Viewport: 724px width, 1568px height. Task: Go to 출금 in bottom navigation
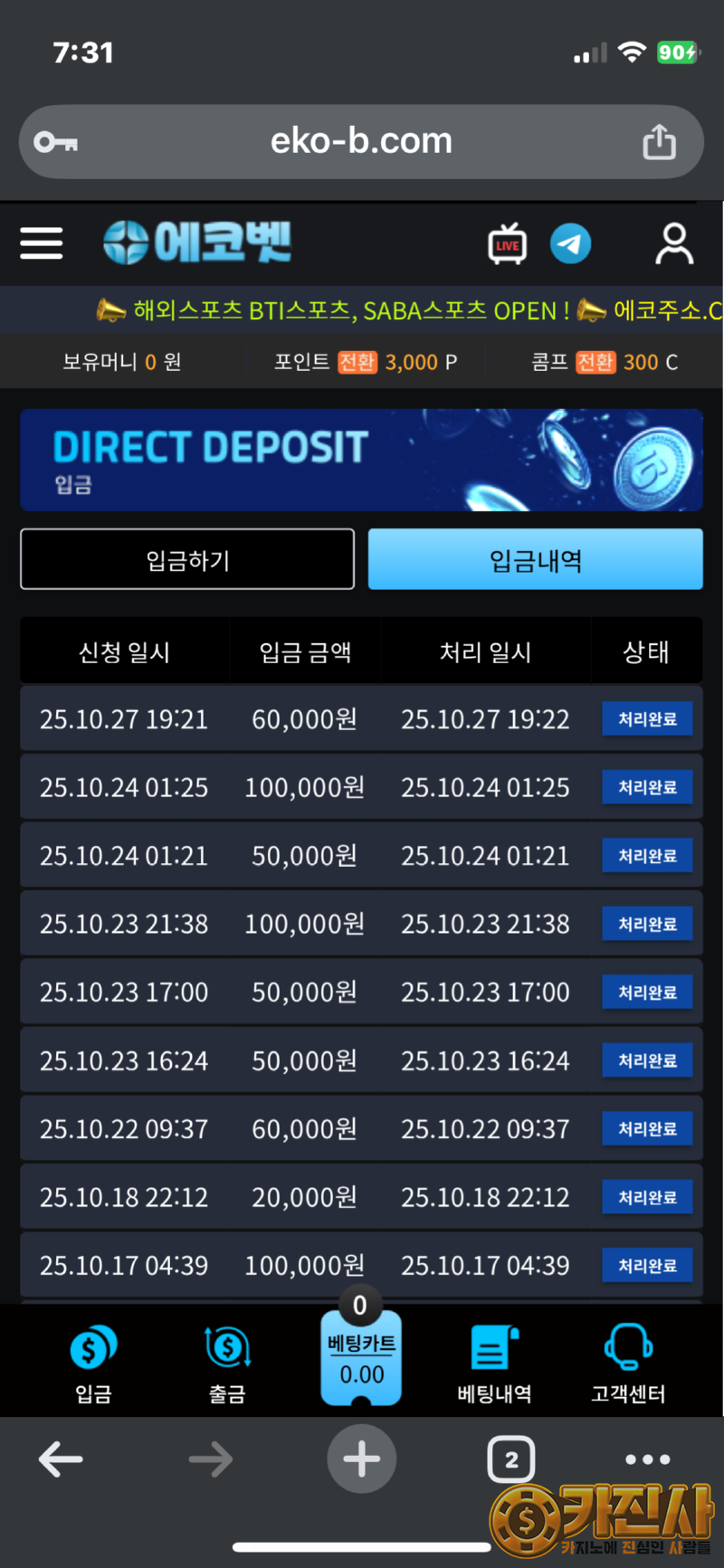point(227,1364)
